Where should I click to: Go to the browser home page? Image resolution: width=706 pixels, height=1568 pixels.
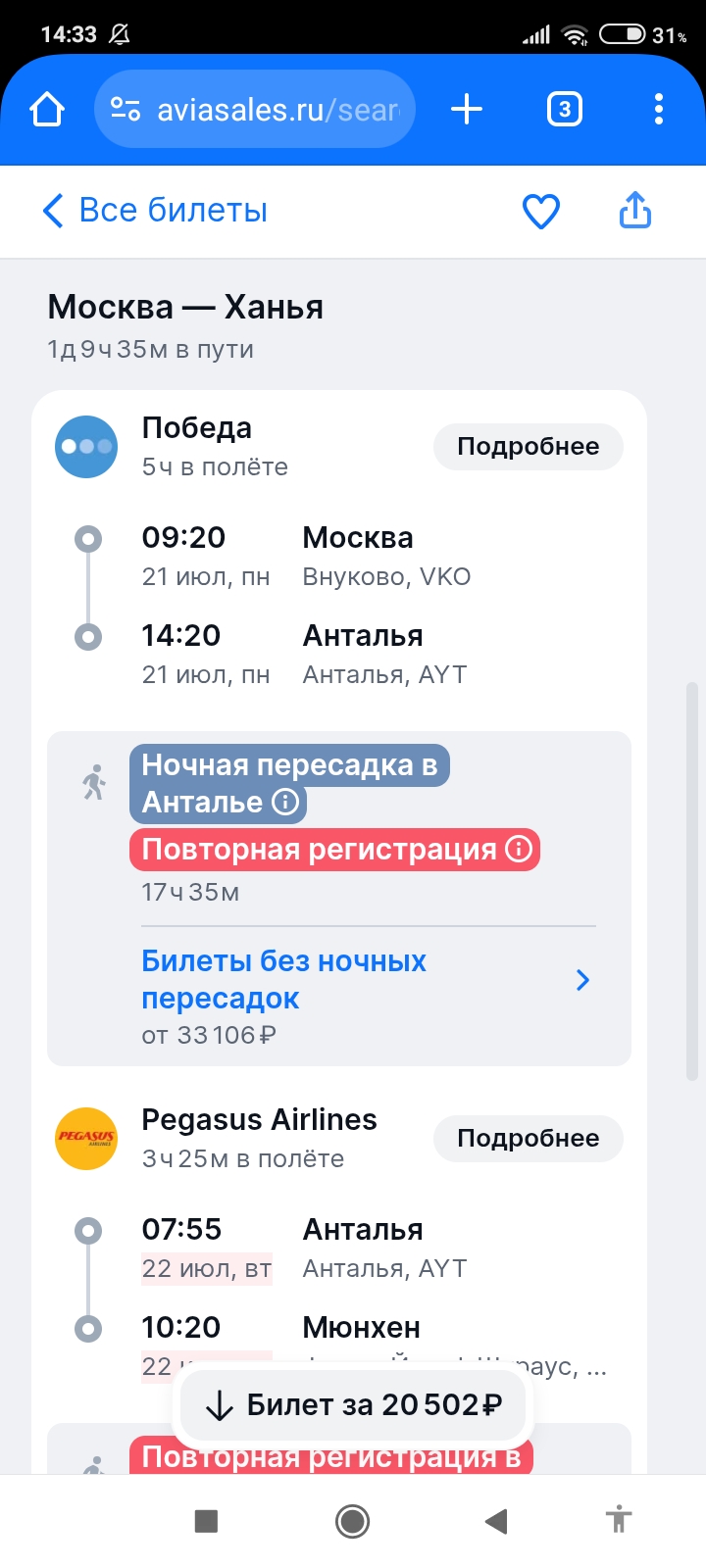[x=47, y=110]
